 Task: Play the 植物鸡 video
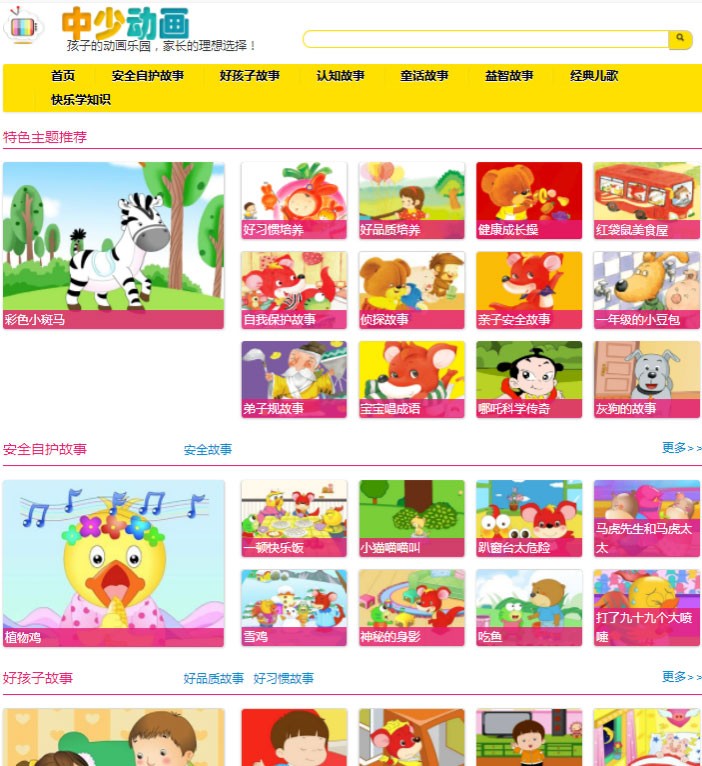point(113,563)
